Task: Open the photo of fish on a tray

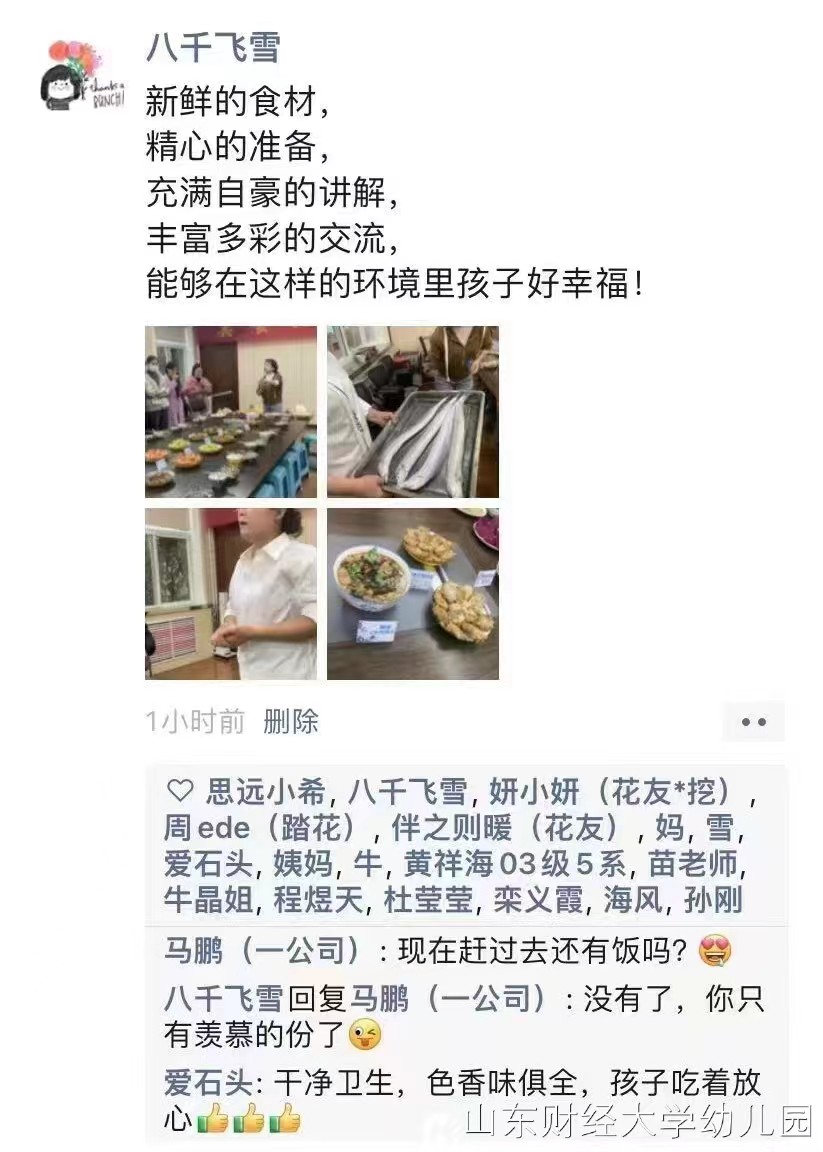Action: [x=412, y=411]
